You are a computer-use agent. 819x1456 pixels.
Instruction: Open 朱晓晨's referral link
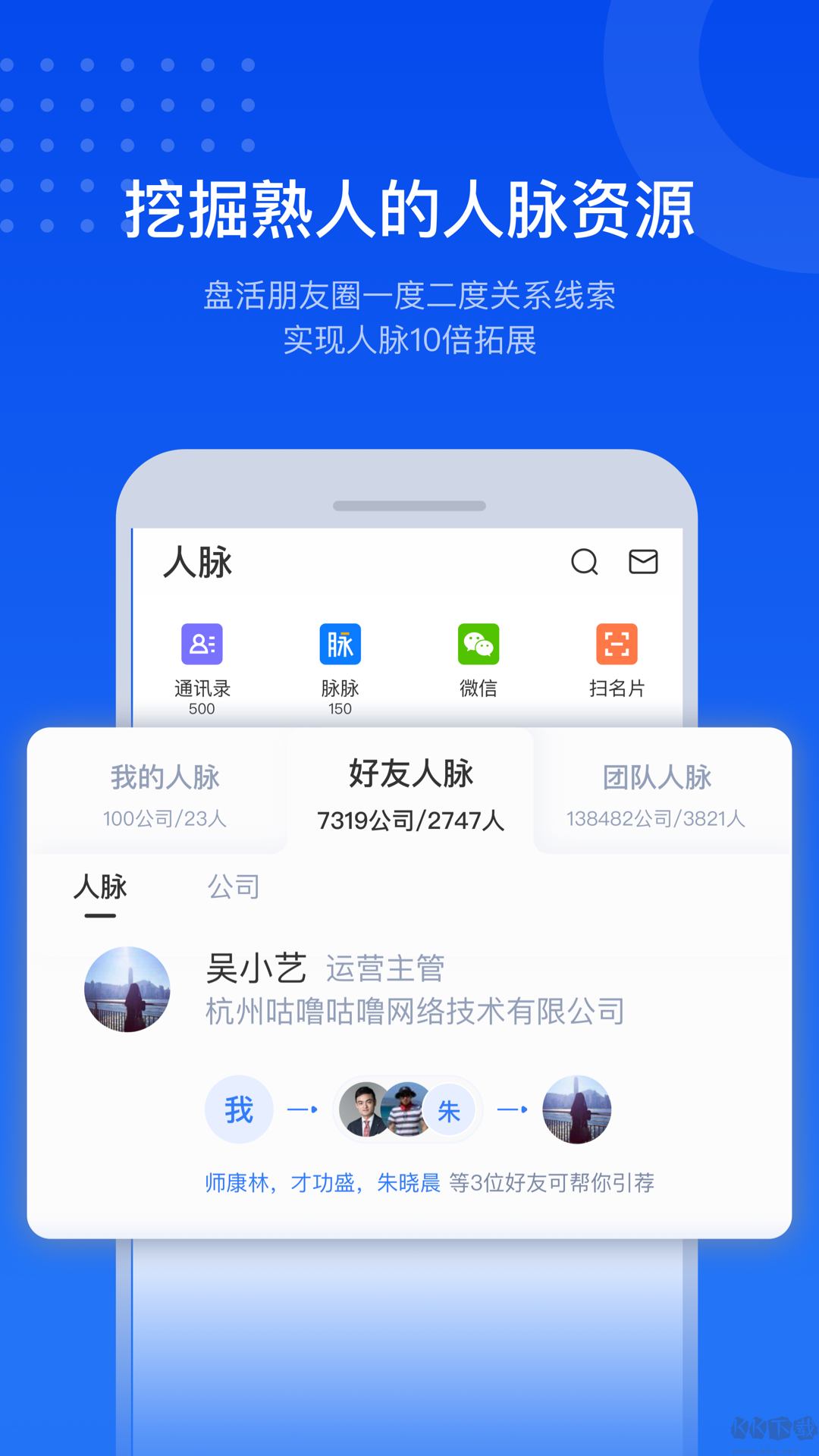coord(407,1181)
